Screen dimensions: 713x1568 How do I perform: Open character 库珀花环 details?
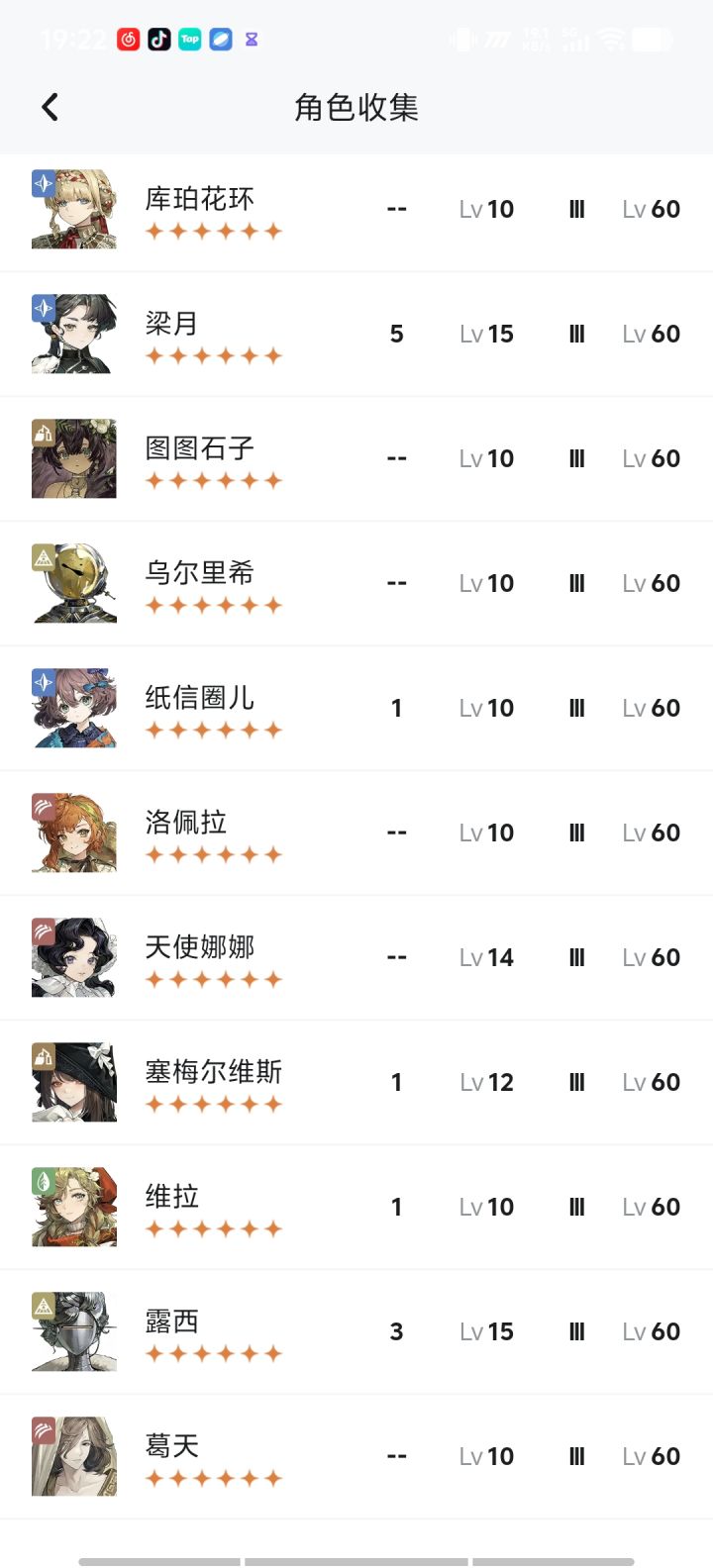click(x=356, y=210)
